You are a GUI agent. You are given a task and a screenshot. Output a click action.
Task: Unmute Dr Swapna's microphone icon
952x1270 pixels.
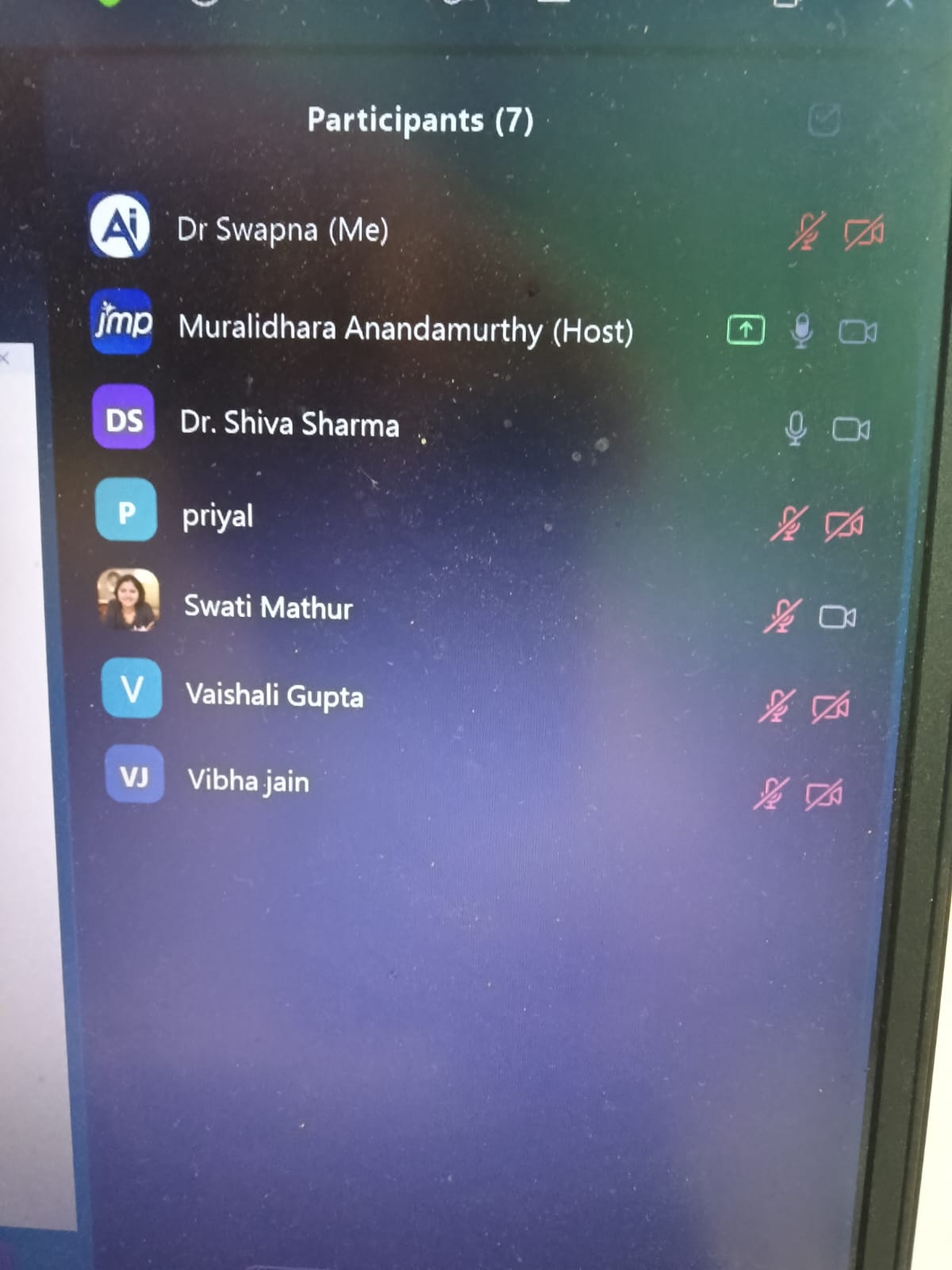(x=808, y=232)
